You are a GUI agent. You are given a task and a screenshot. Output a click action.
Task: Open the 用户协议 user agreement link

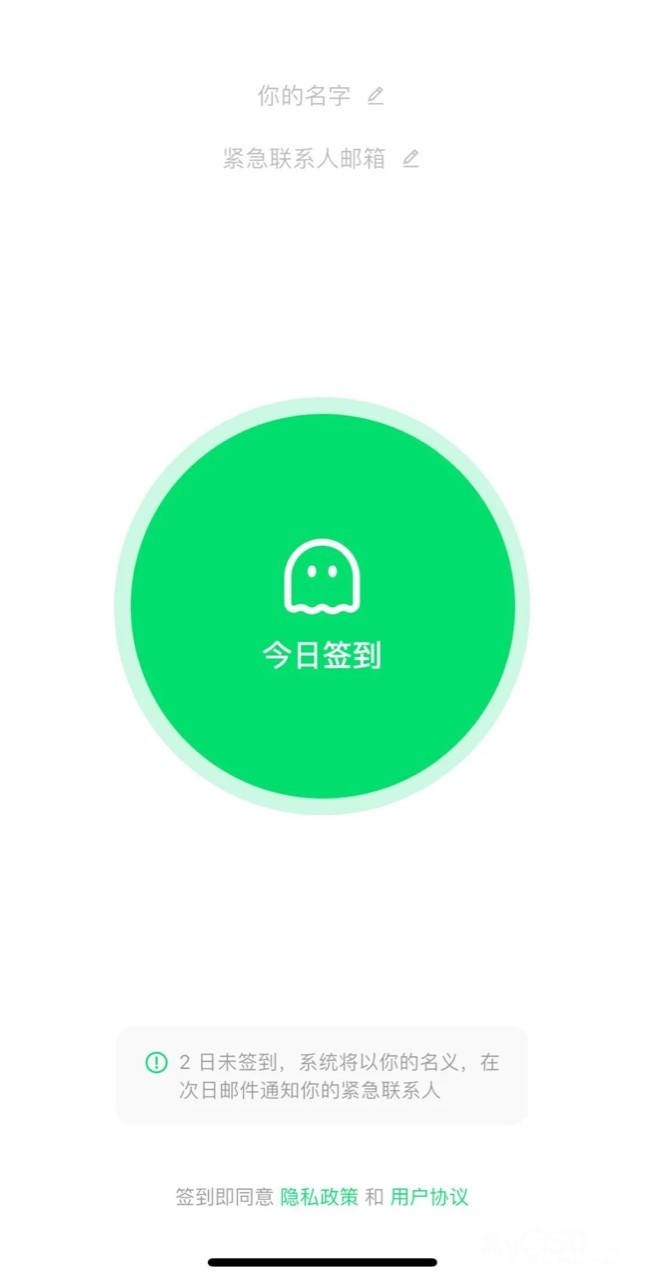429,1197
